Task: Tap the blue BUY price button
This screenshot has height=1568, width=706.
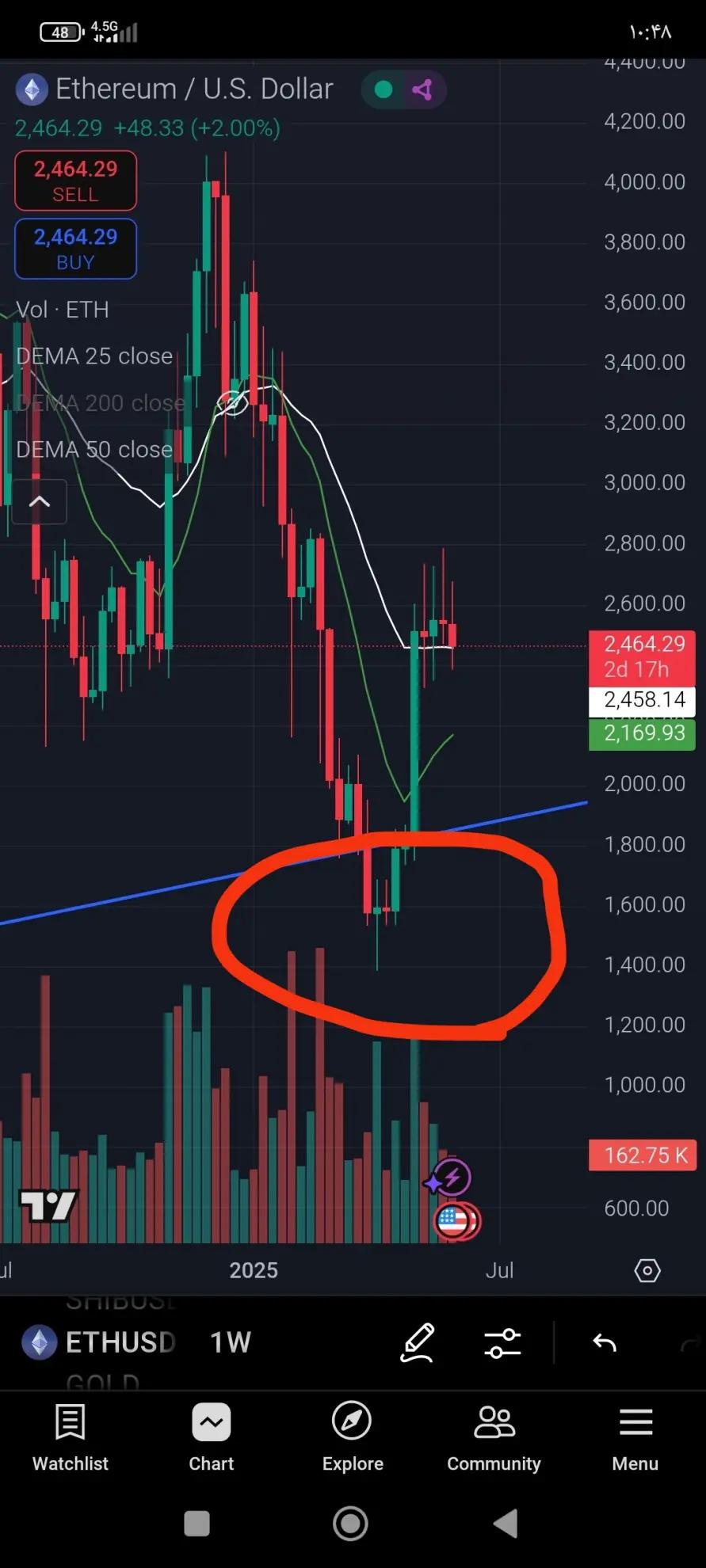Action: click(x=75, y=249)
